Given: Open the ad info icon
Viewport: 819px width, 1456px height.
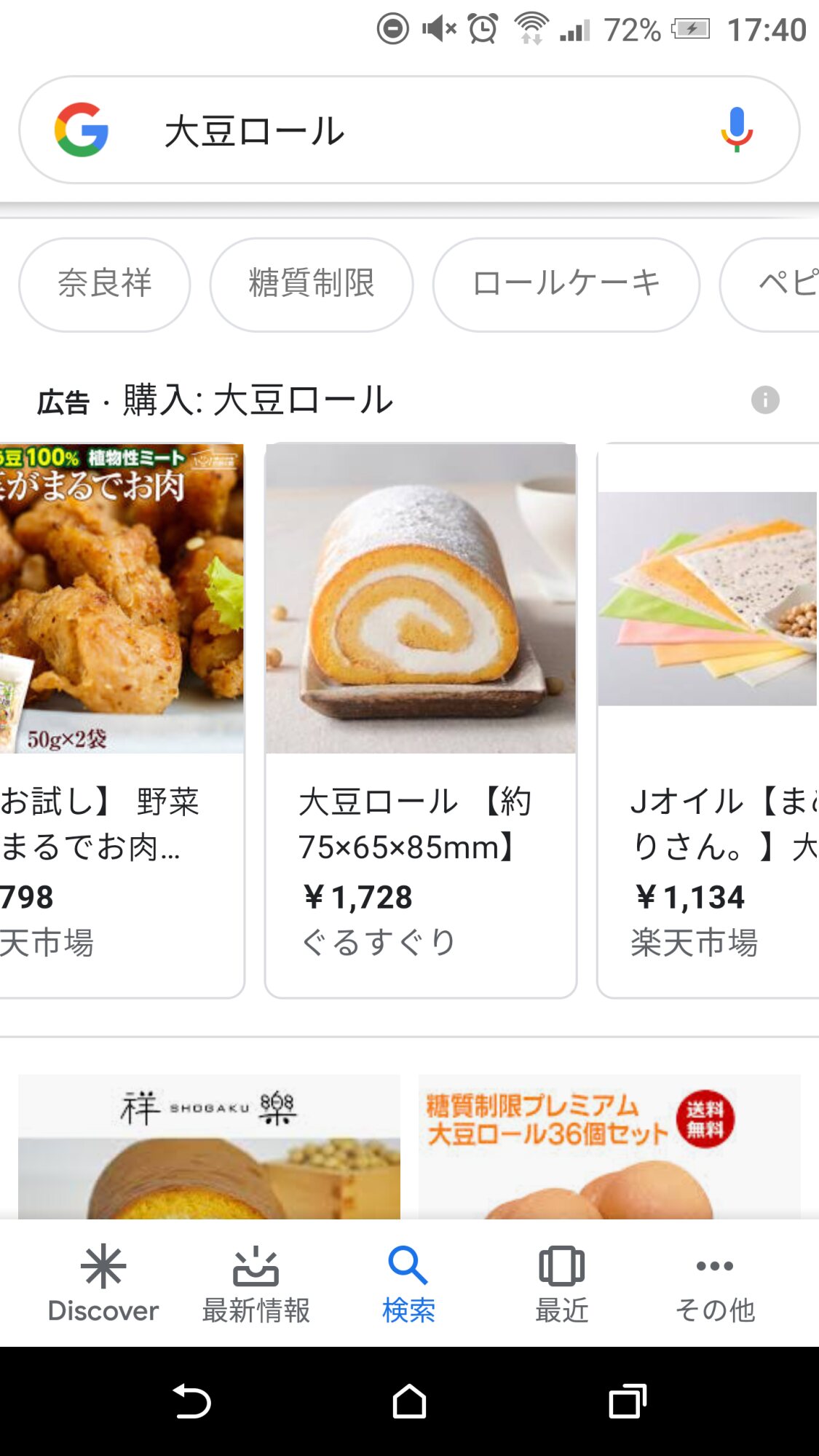Looking at the screenshot, I should coord(765,400).
